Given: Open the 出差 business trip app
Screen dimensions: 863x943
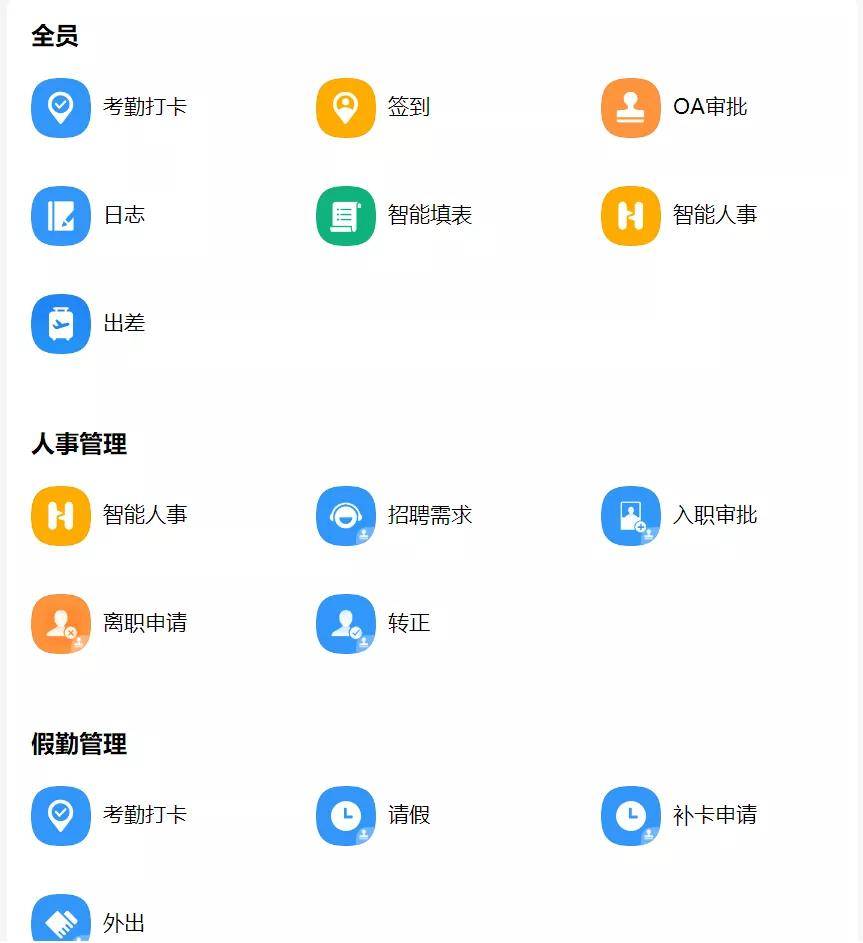Looking at the screenshot, I should tap(61, 323).
